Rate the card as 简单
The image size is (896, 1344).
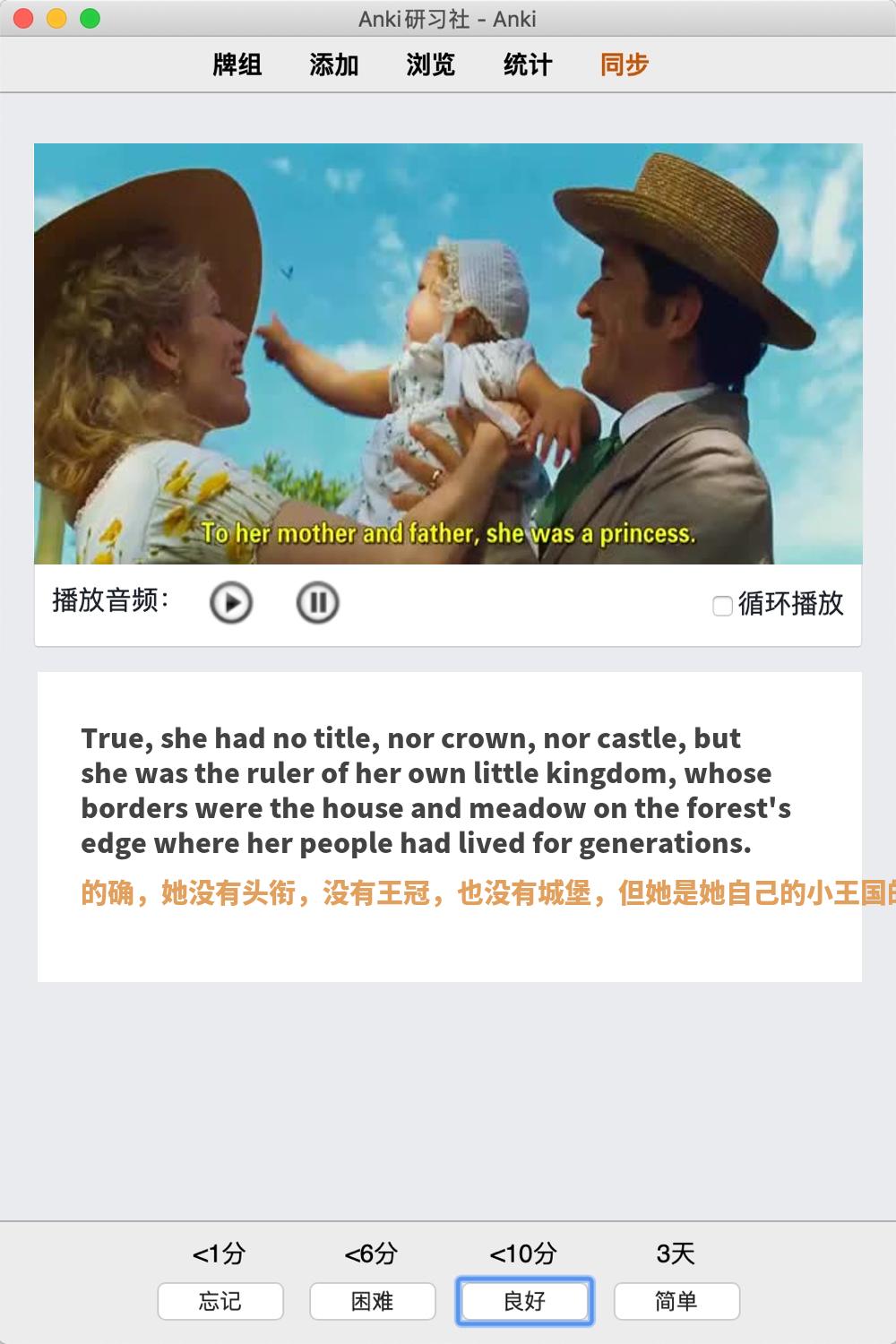676,1301
